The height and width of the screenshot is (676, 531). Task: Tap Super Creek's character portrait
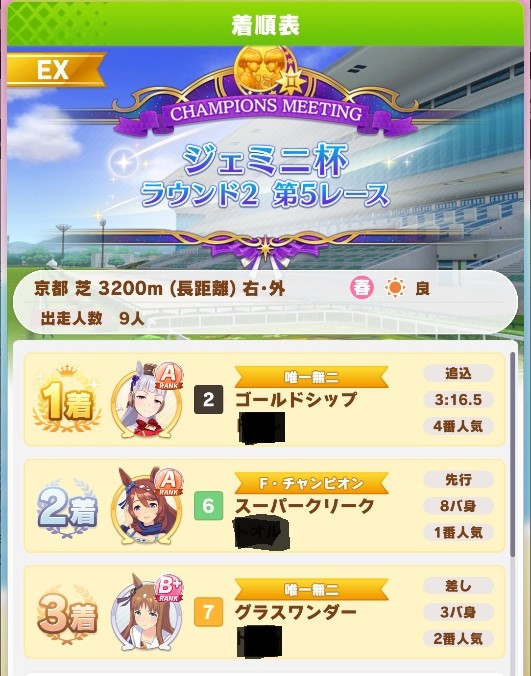(147, 507)
